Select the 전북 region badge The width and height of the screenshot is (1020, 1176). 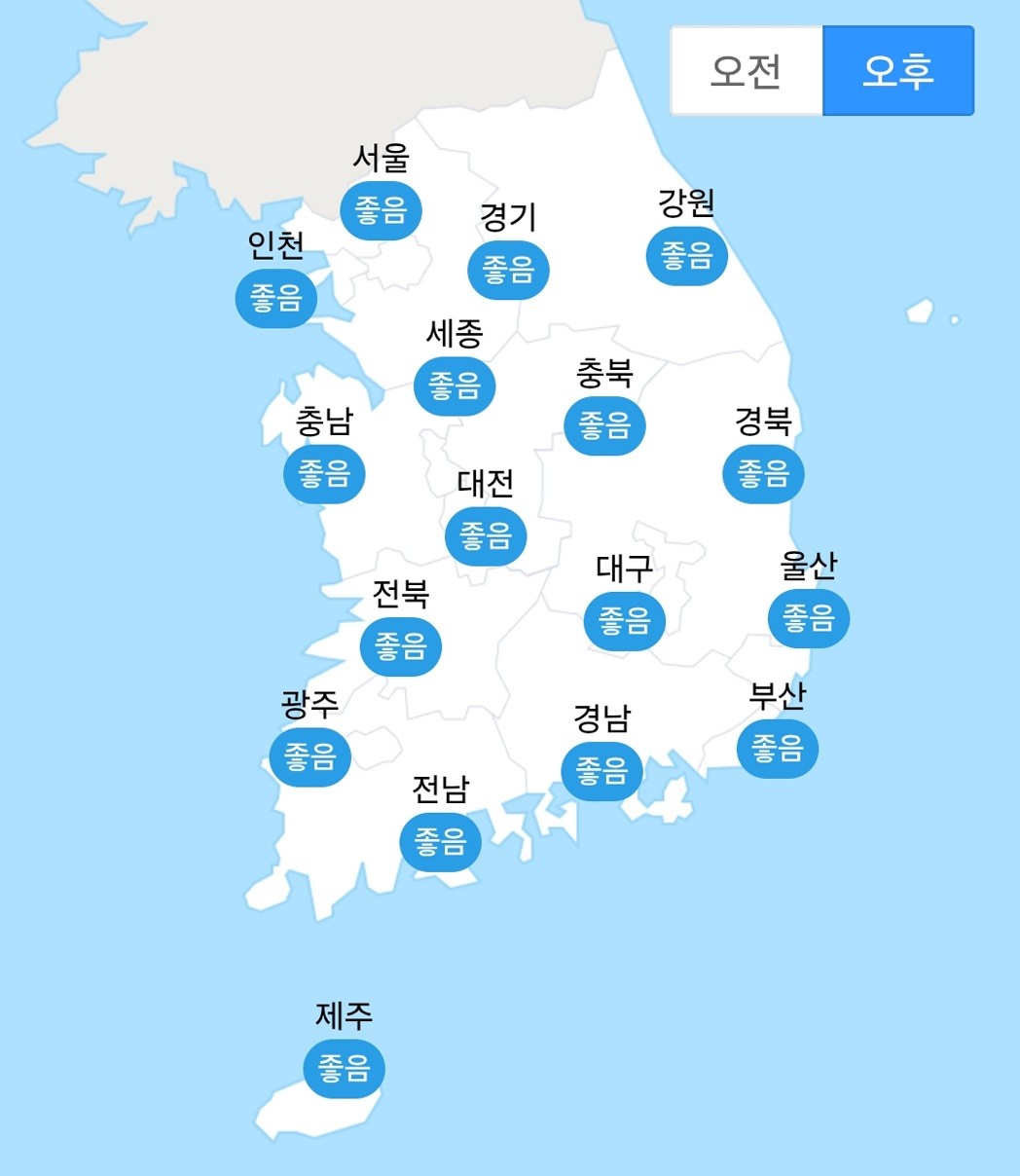coord(401,645)
